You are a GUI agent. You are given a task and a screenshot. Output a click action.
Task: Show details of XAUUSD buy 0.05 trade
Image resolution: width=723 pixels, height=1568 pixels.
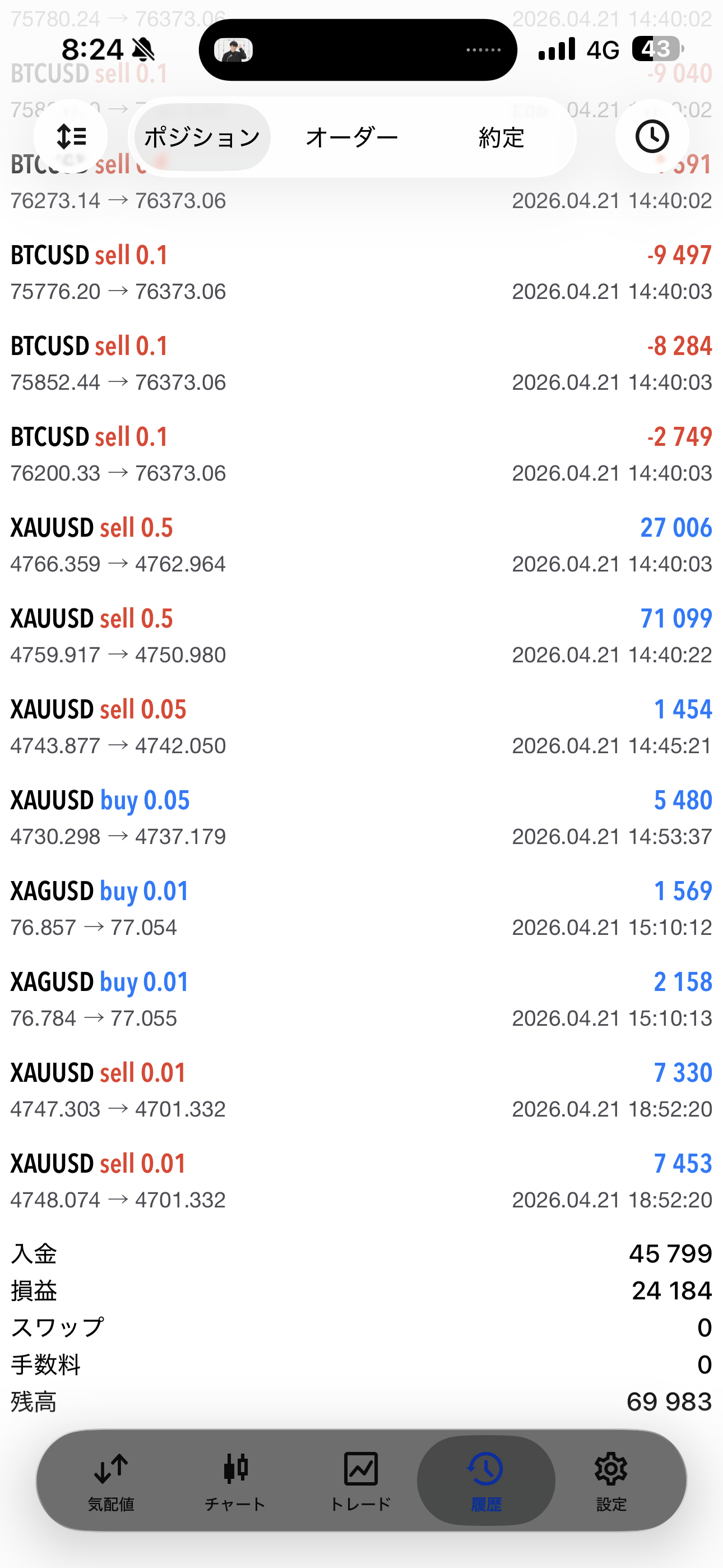[x=361, y=818]
